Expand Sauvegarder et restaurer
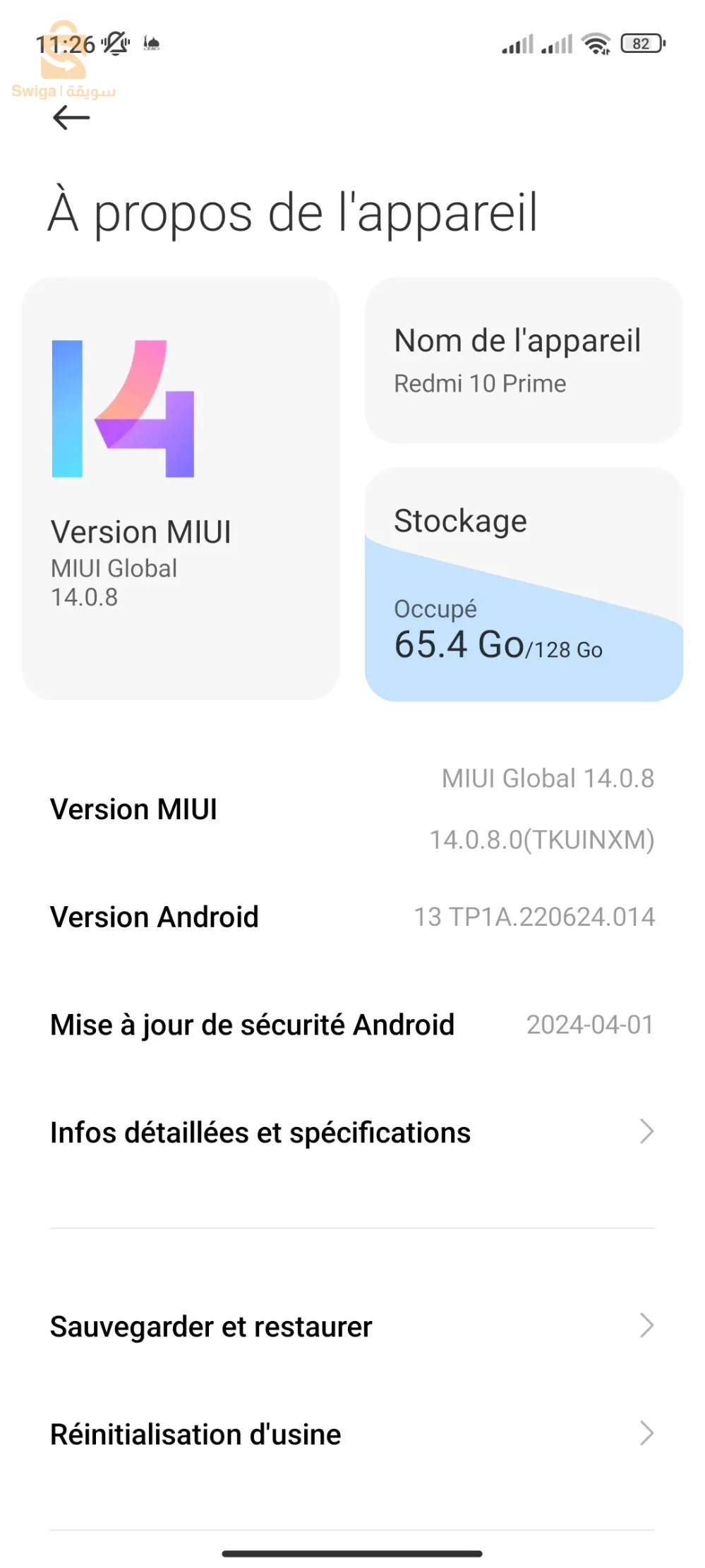 [x=353, y=1326]
